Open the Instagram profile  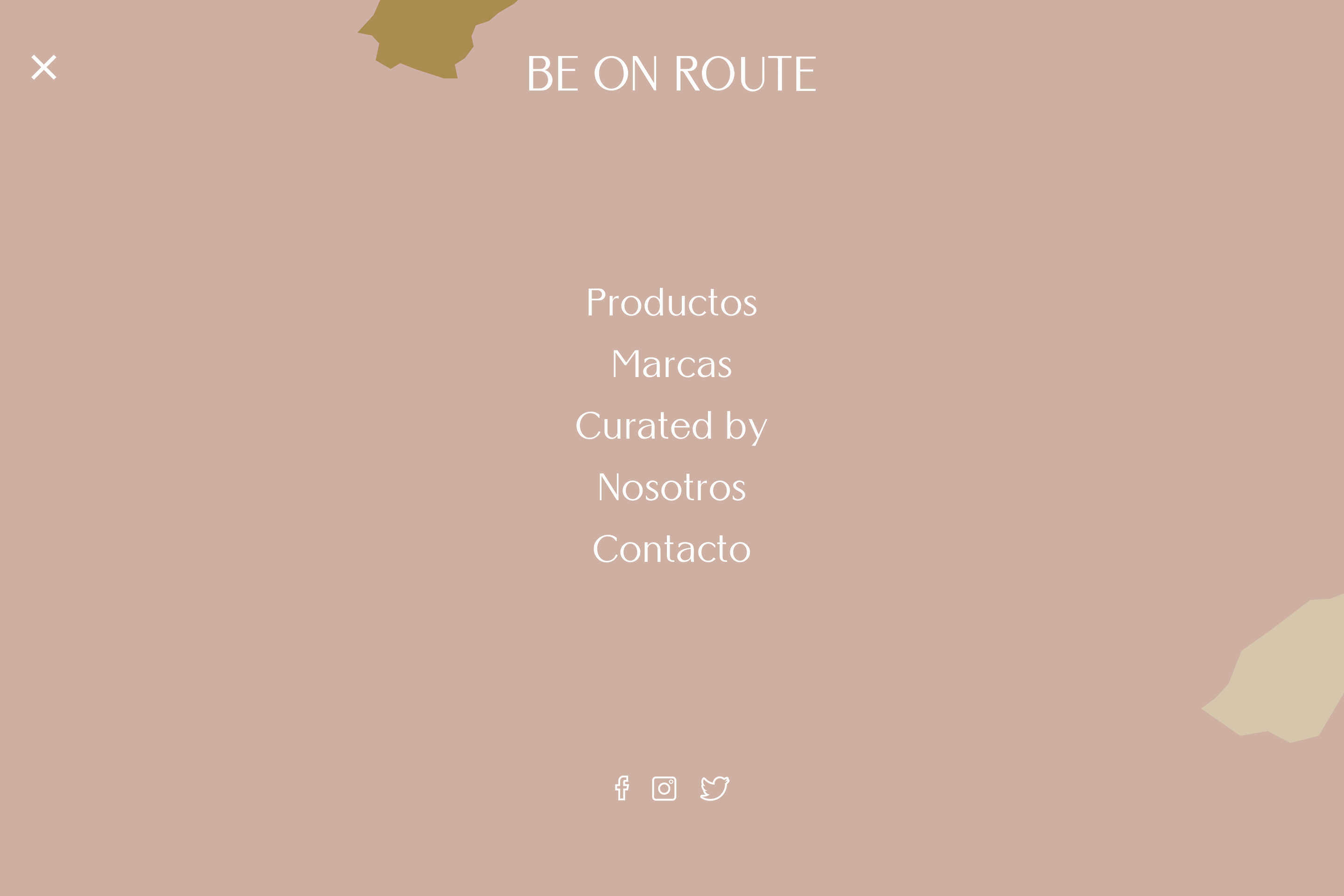pos(664,788)
